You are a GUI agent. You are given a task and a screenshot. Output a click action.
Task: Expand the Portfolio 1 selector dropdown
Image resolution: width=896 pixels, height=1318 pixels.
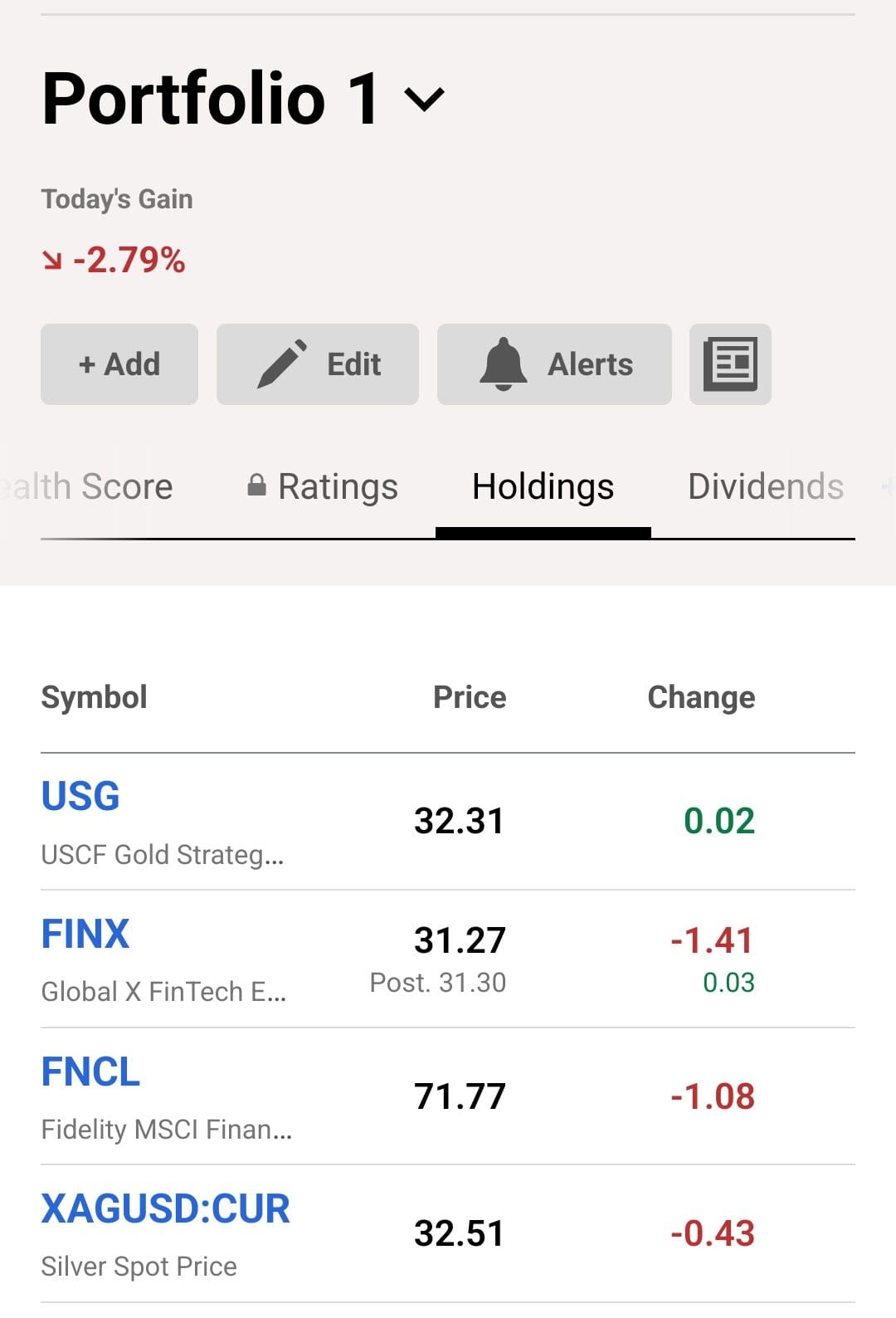click(426, 97)
